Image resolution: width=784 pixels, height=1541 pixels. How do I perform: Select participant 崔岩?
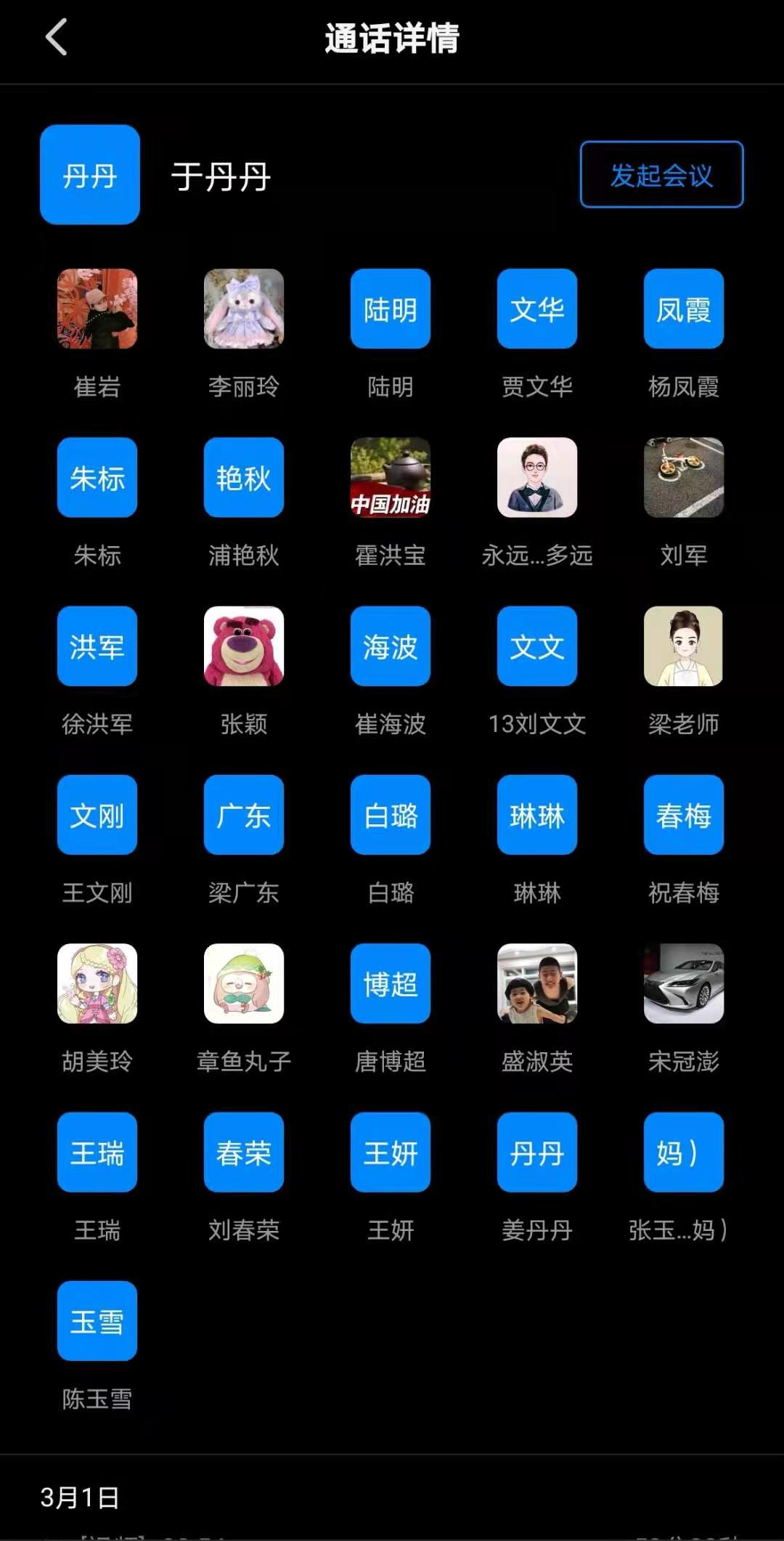tap(97, 309)
